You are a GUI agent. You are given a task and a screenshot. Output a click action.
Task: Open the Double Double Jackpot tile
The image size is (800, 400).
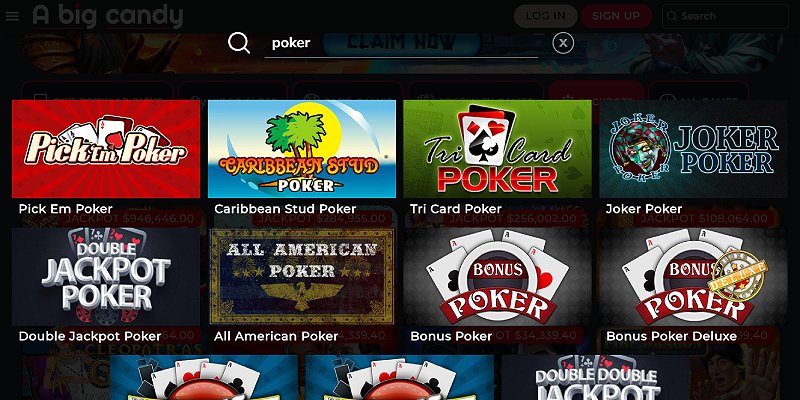coord(595,378)
